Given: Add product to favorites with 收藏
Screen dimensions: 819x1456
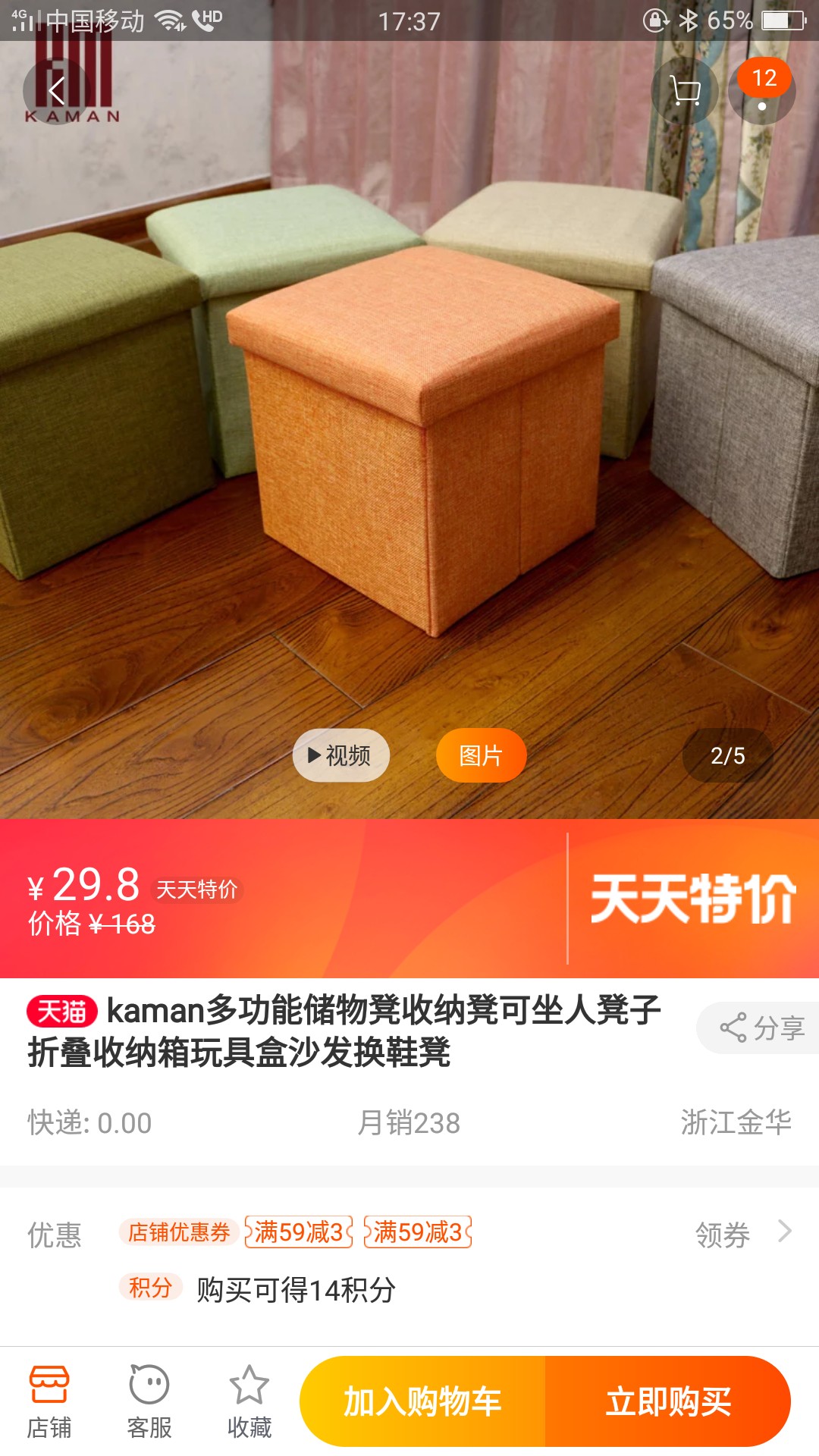Looking at the screenshot, I should click(249, 1402).
